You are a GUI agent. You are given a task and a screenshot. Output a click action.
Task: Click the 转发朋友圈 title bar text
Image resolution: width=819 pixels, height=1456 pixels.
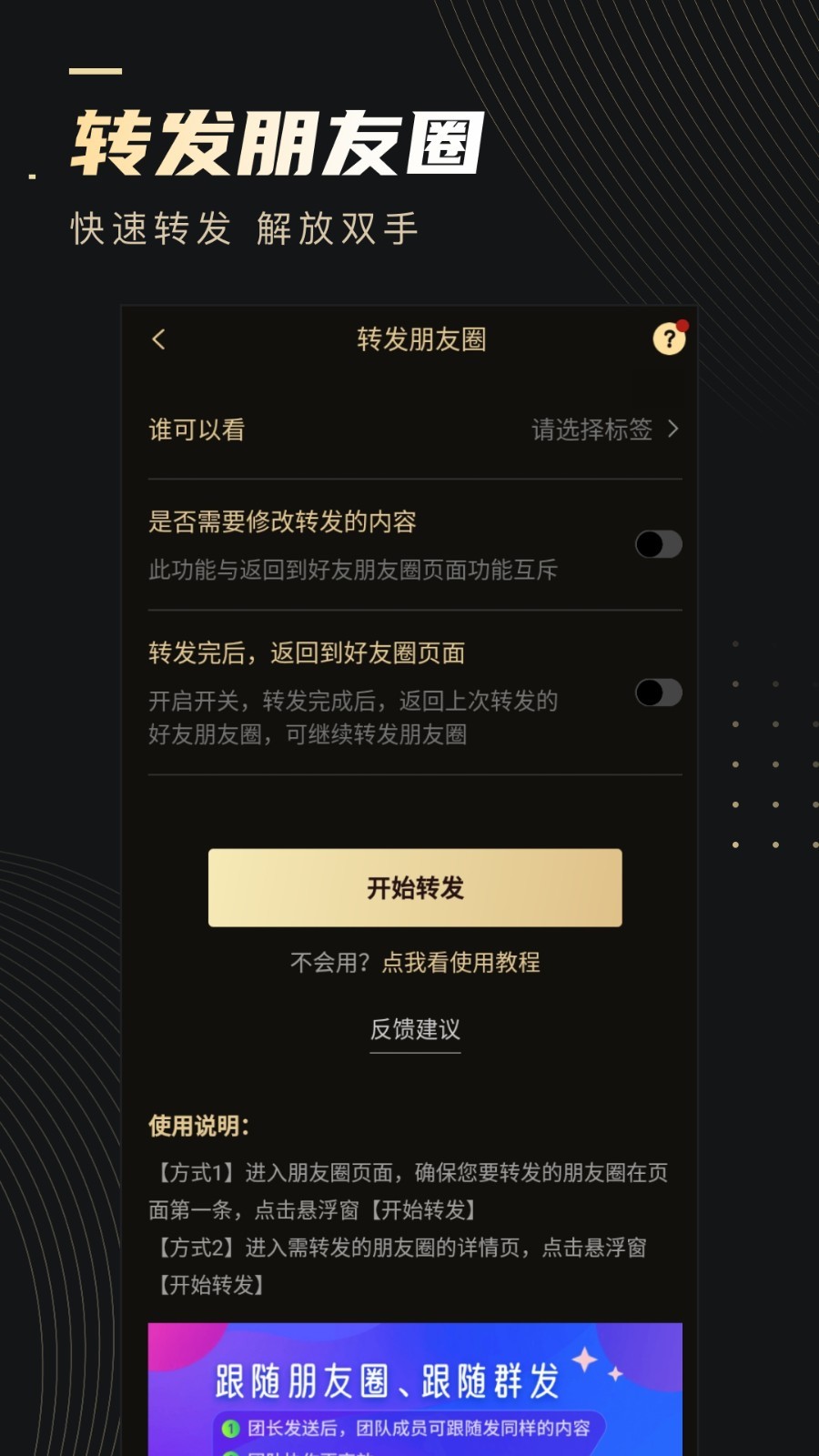click(x=421, y=339)
